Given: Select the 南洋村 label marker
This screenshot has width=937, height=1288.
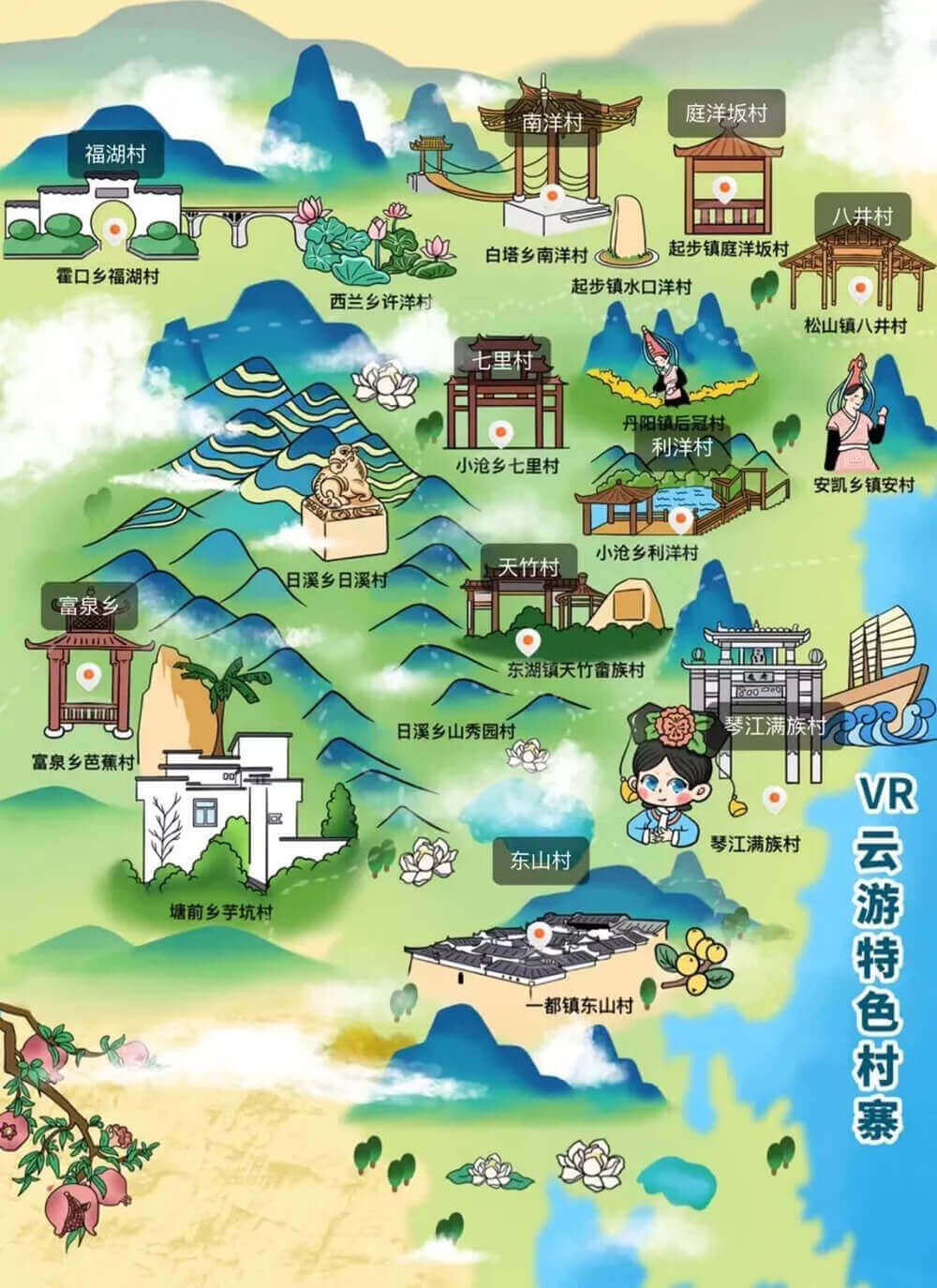Looking at the screenshot, I should click(552, 123).
